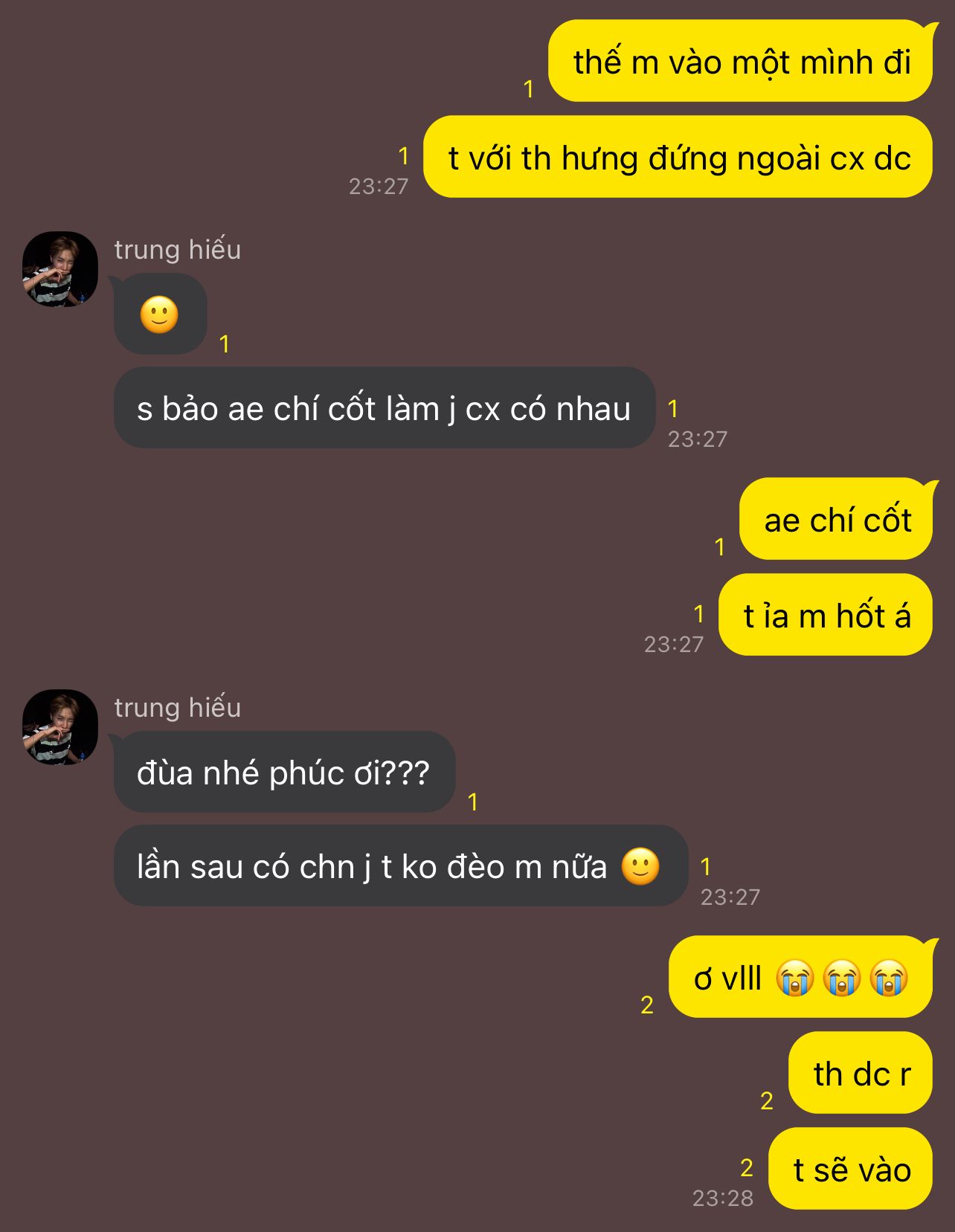Screen dimensions: 955x1232
Task: Open trung hiếu's avatar beside the smiley message
Action: (60, 269)
